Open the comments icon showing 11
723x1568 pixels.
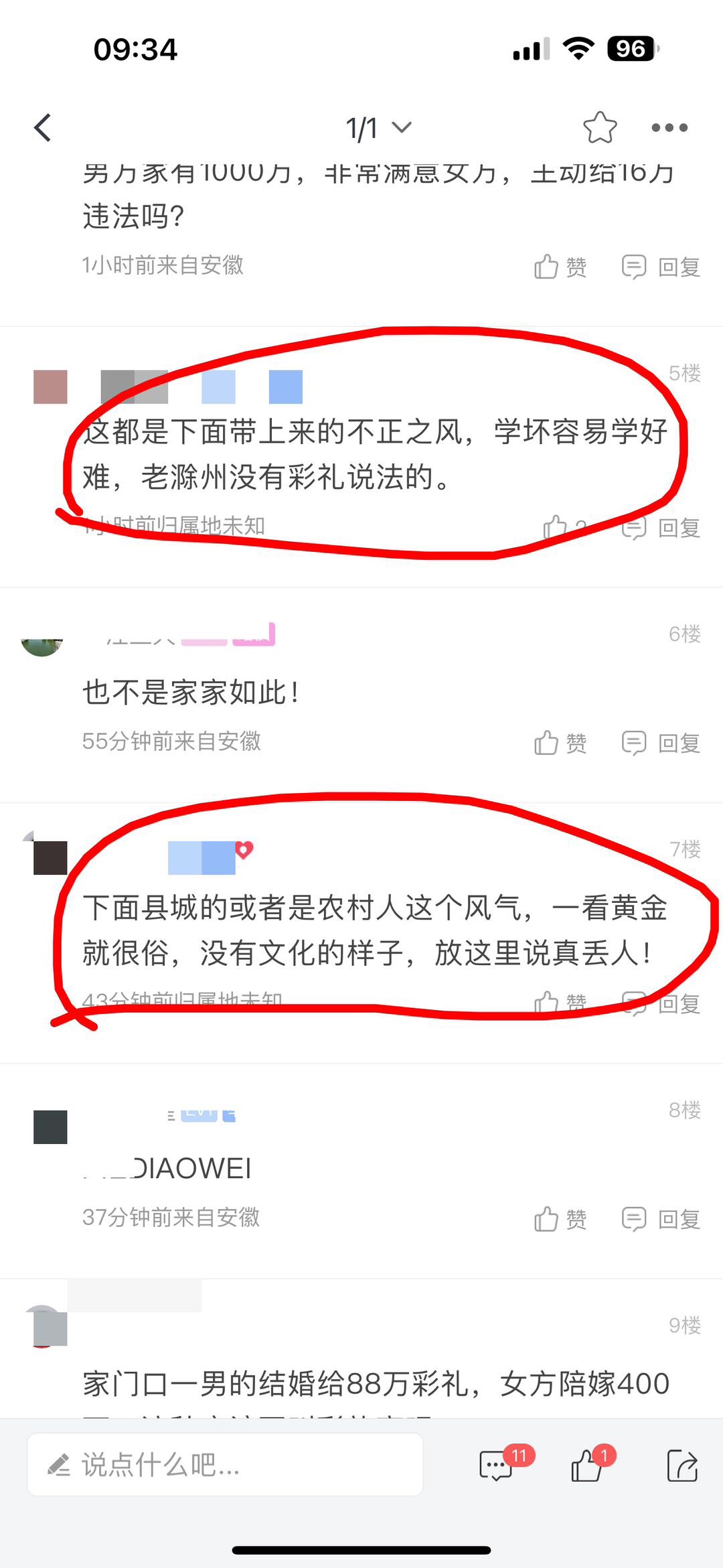[x=497, y=1466]
